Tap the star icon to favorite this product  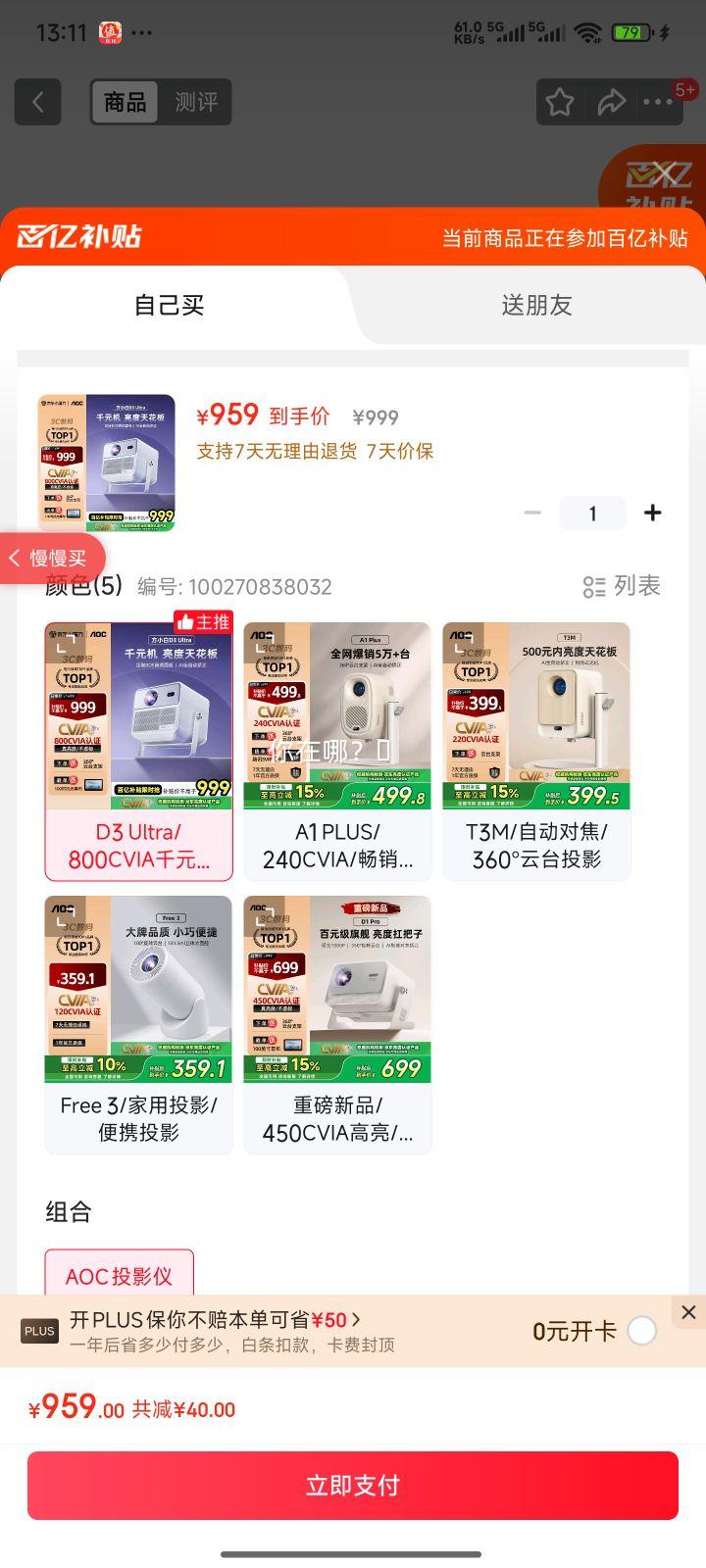tap(559, 102)
